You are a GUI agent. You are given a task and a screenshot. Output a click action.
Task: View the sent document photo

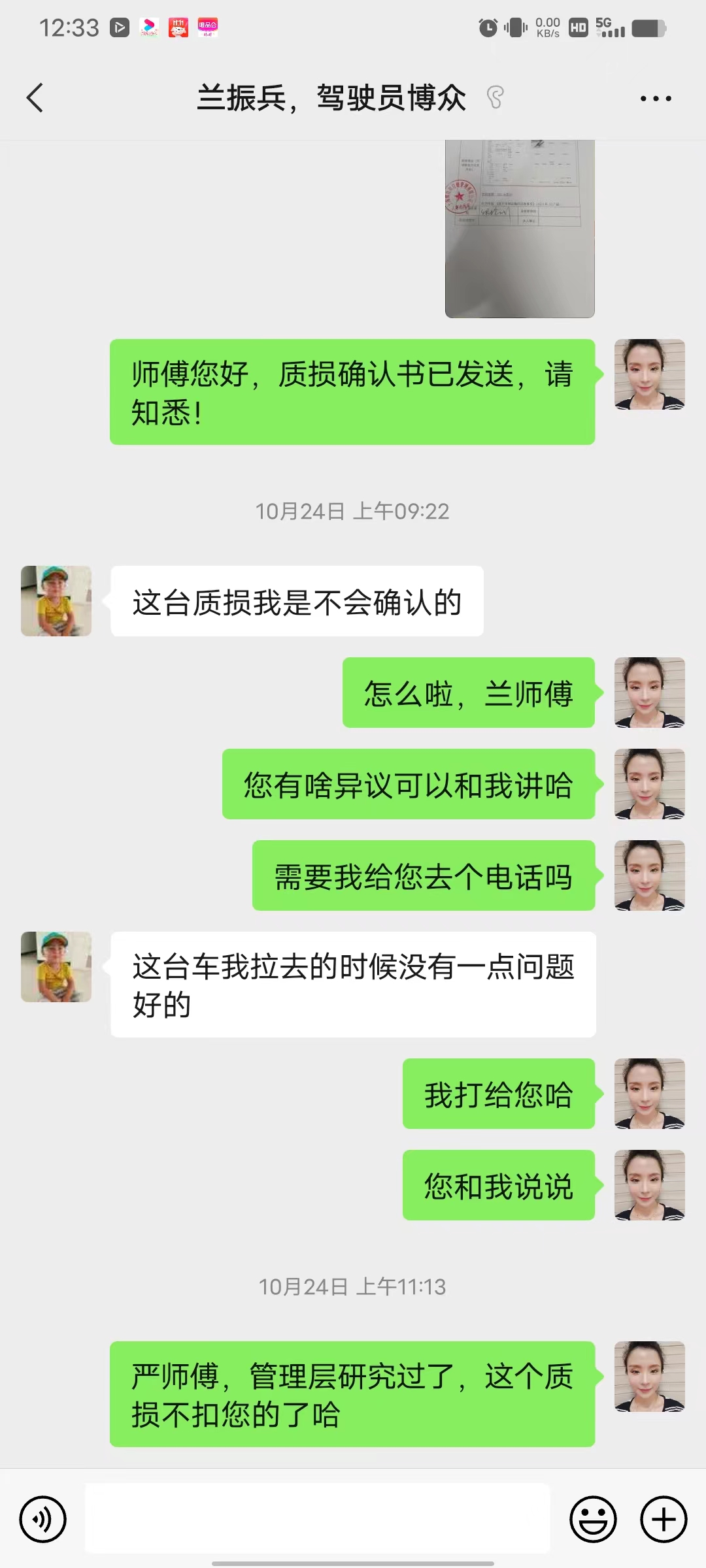click(x=520, y=229)
